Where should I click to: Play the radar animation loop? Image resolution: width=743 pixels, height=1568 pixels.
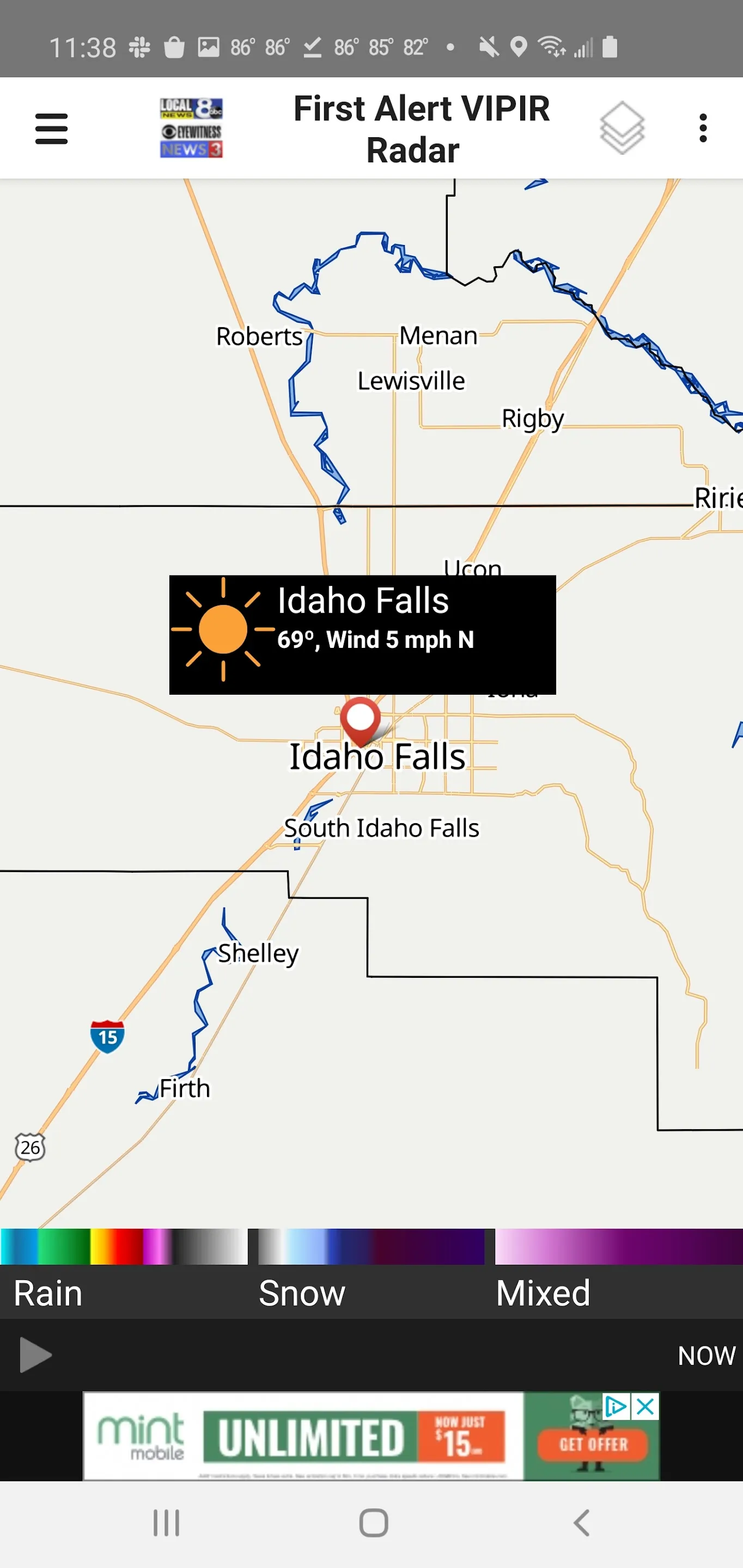[x=35, y=1355]
